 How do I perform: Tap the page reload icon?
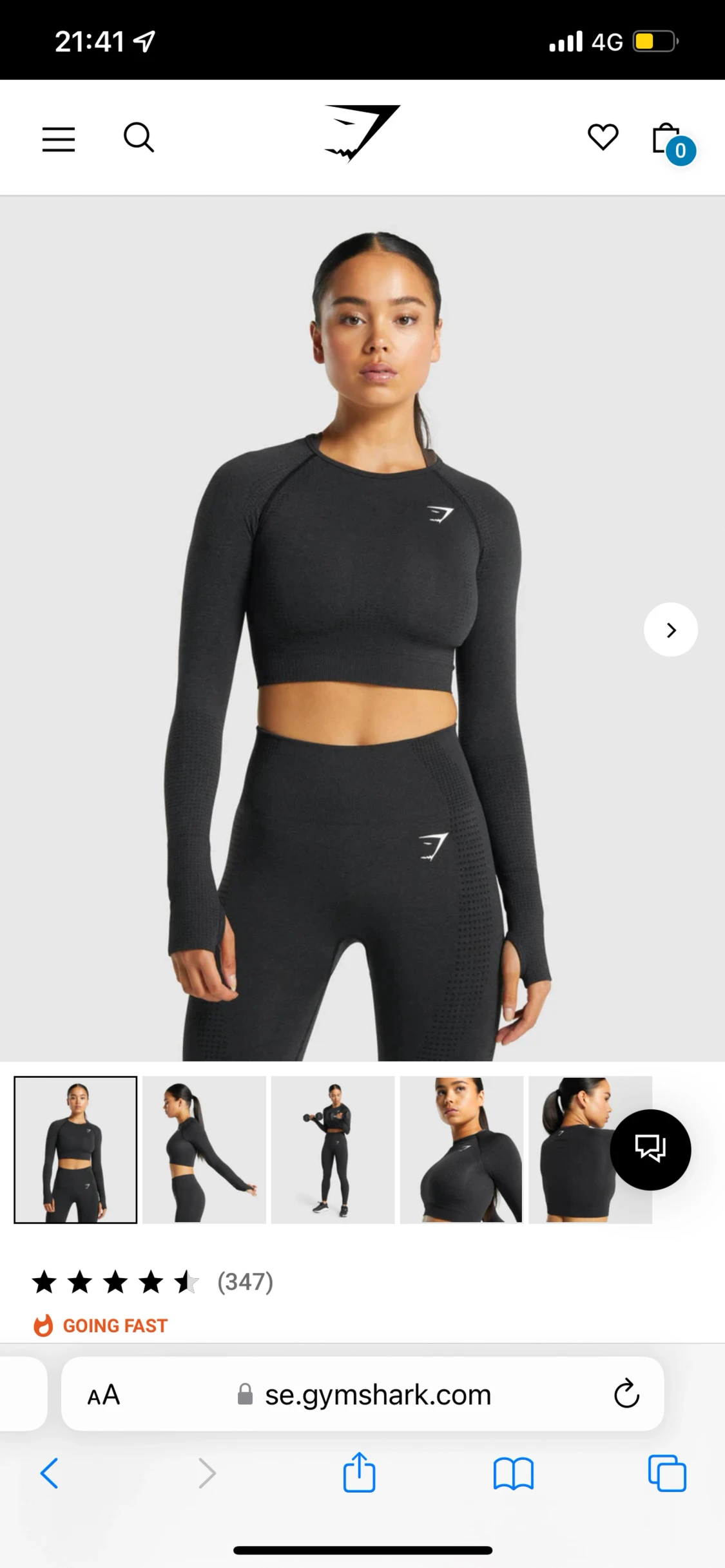point(626,1394)
